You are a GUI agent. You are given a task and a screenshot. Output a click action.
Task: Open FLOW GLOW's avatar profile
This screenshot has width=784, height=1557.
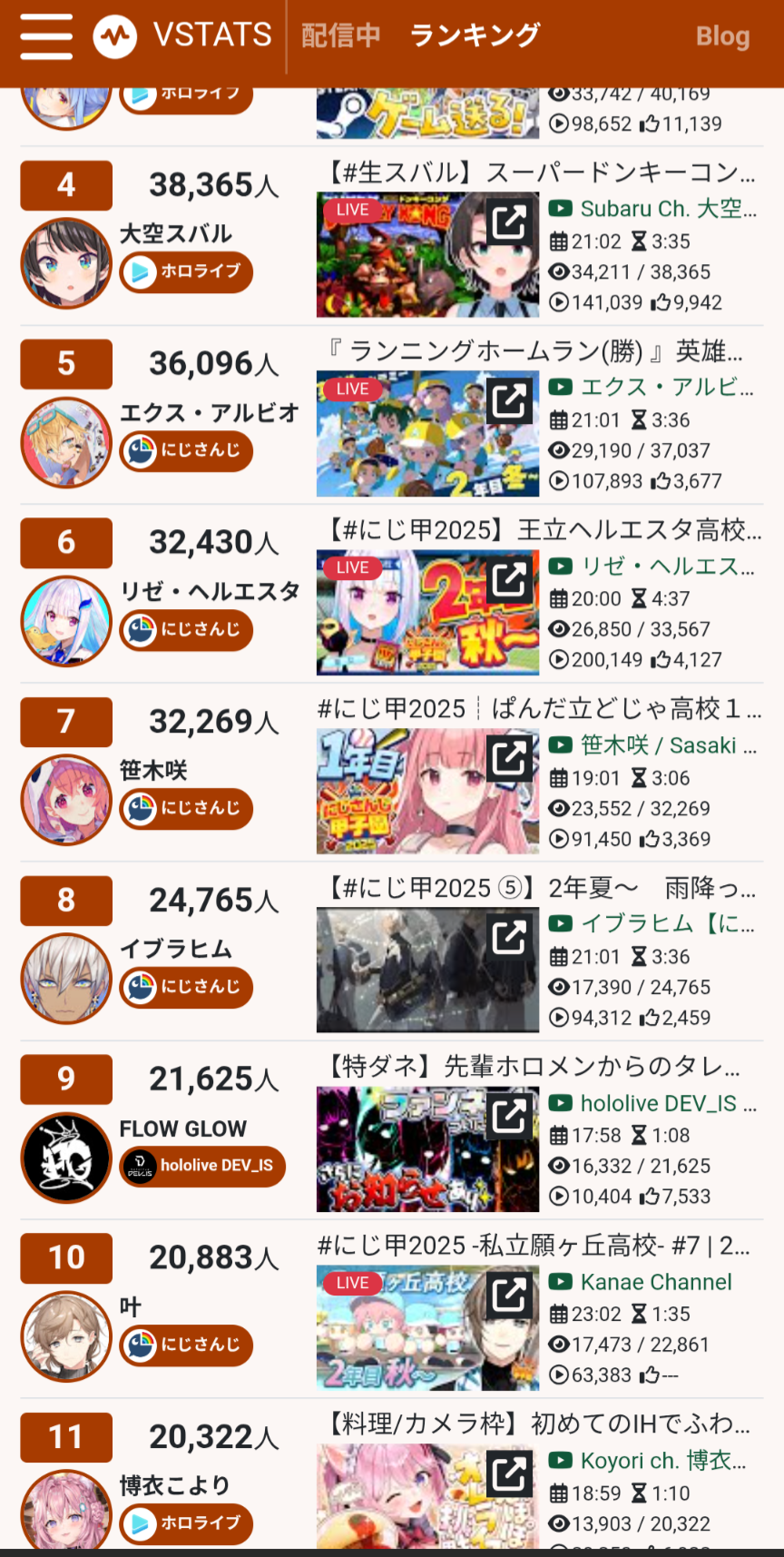coord(66,1158)
